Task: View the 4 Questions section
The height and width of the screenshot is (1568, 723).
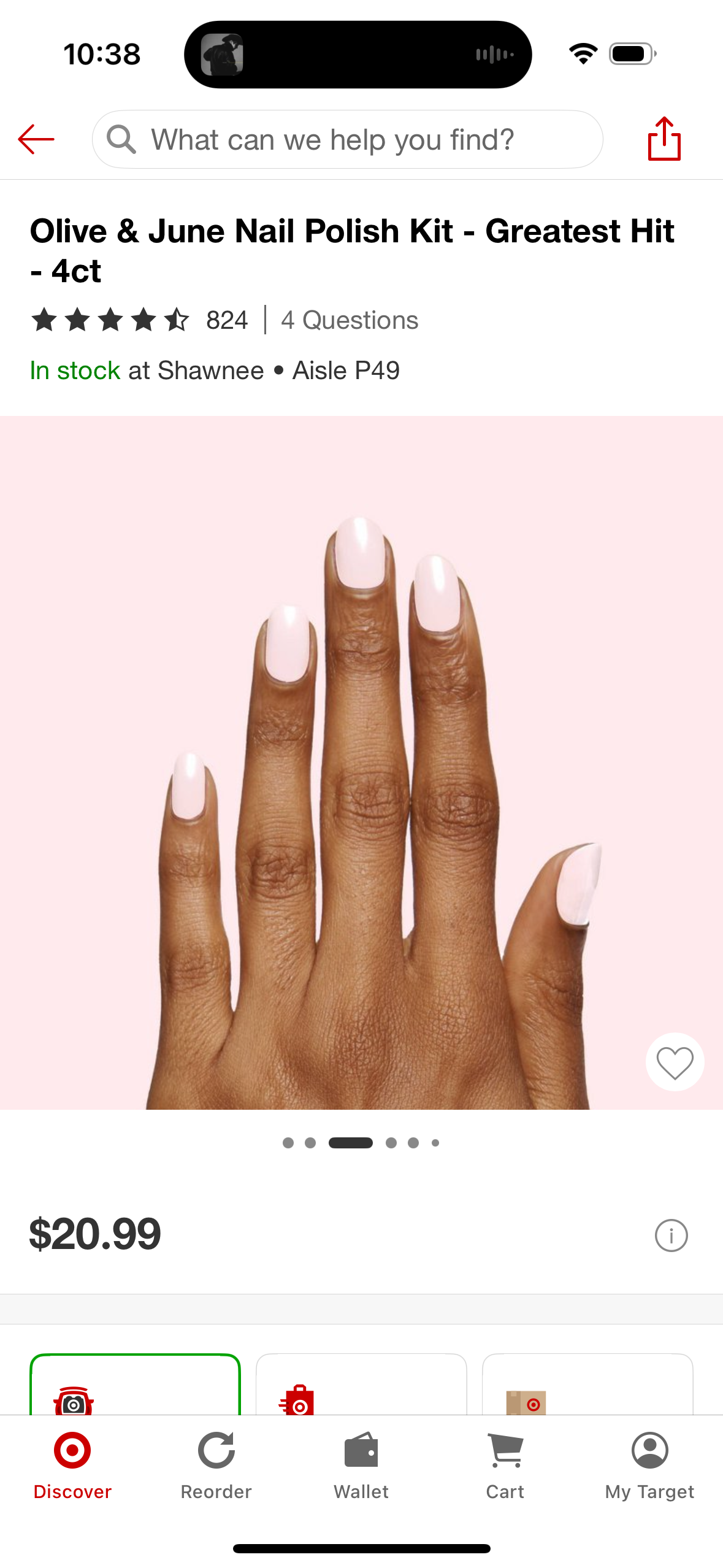Action: [350, 320]
